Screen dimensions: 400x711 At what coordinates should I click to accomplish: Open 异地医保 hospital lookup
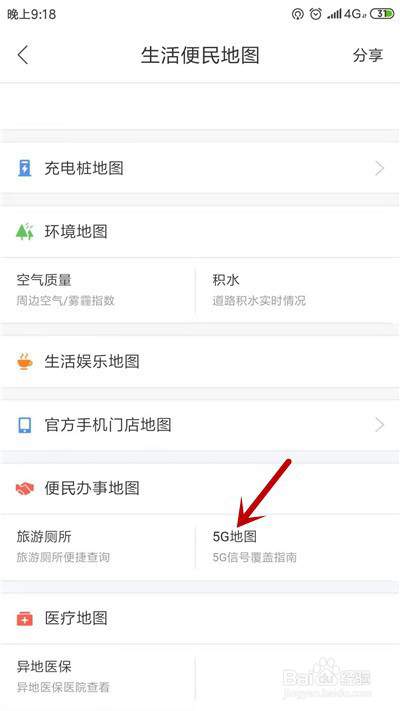[x=98, y=677]
